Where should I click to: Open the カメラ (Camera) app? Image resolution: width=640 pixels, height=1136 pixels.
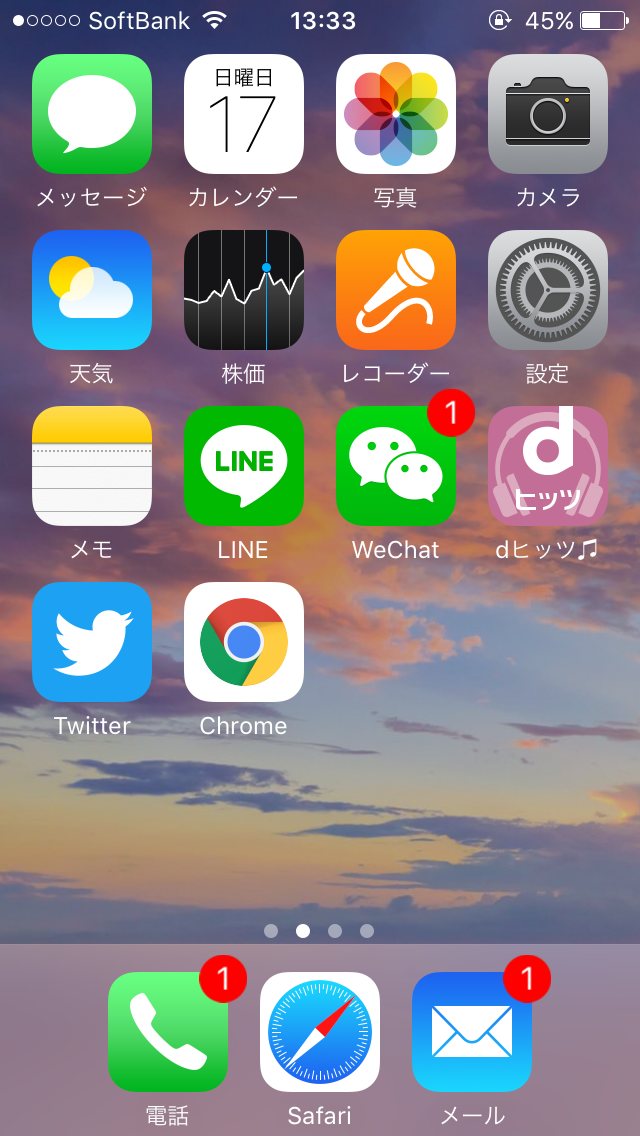[x=548, y=114]
